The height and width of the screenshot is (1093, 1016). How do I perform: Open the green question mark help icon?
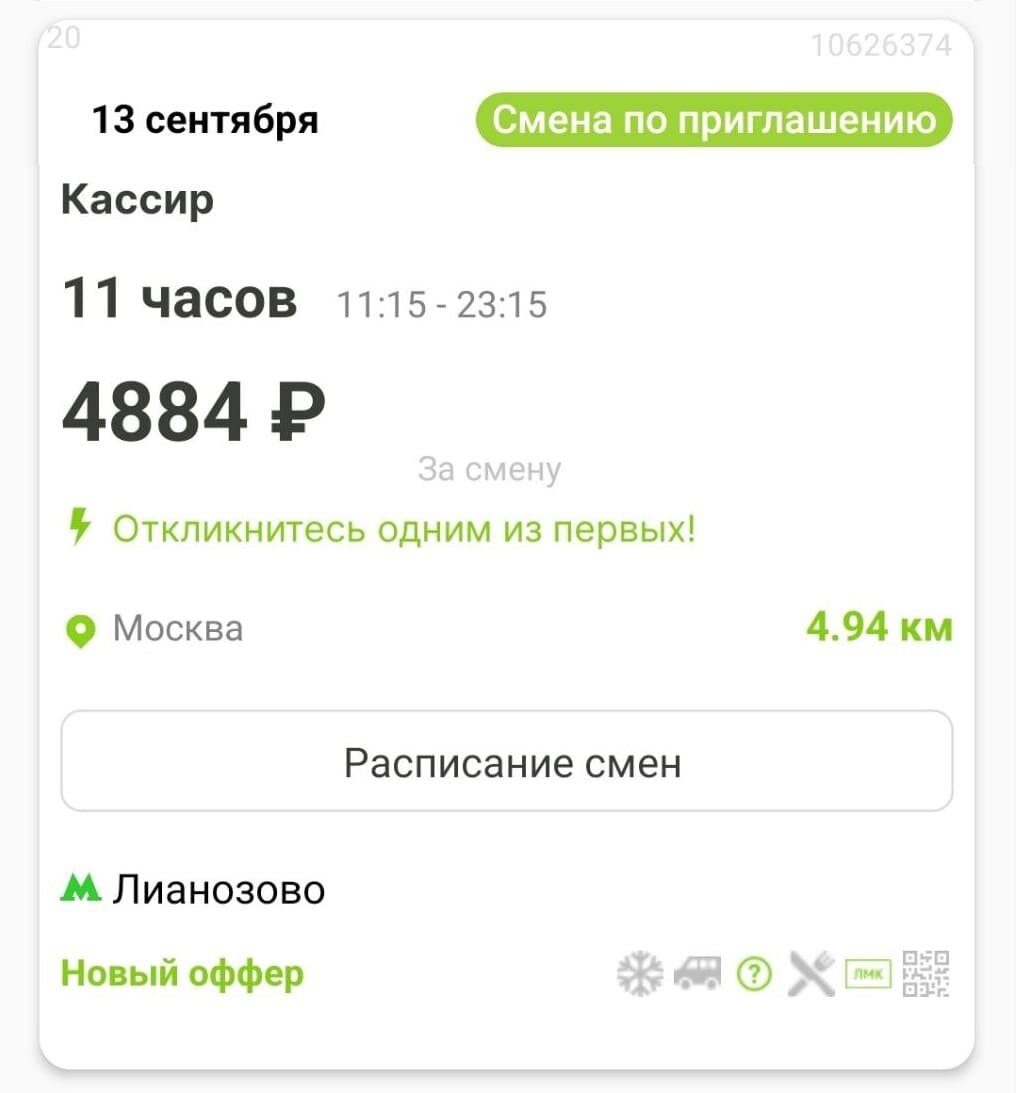pos(754,972)
